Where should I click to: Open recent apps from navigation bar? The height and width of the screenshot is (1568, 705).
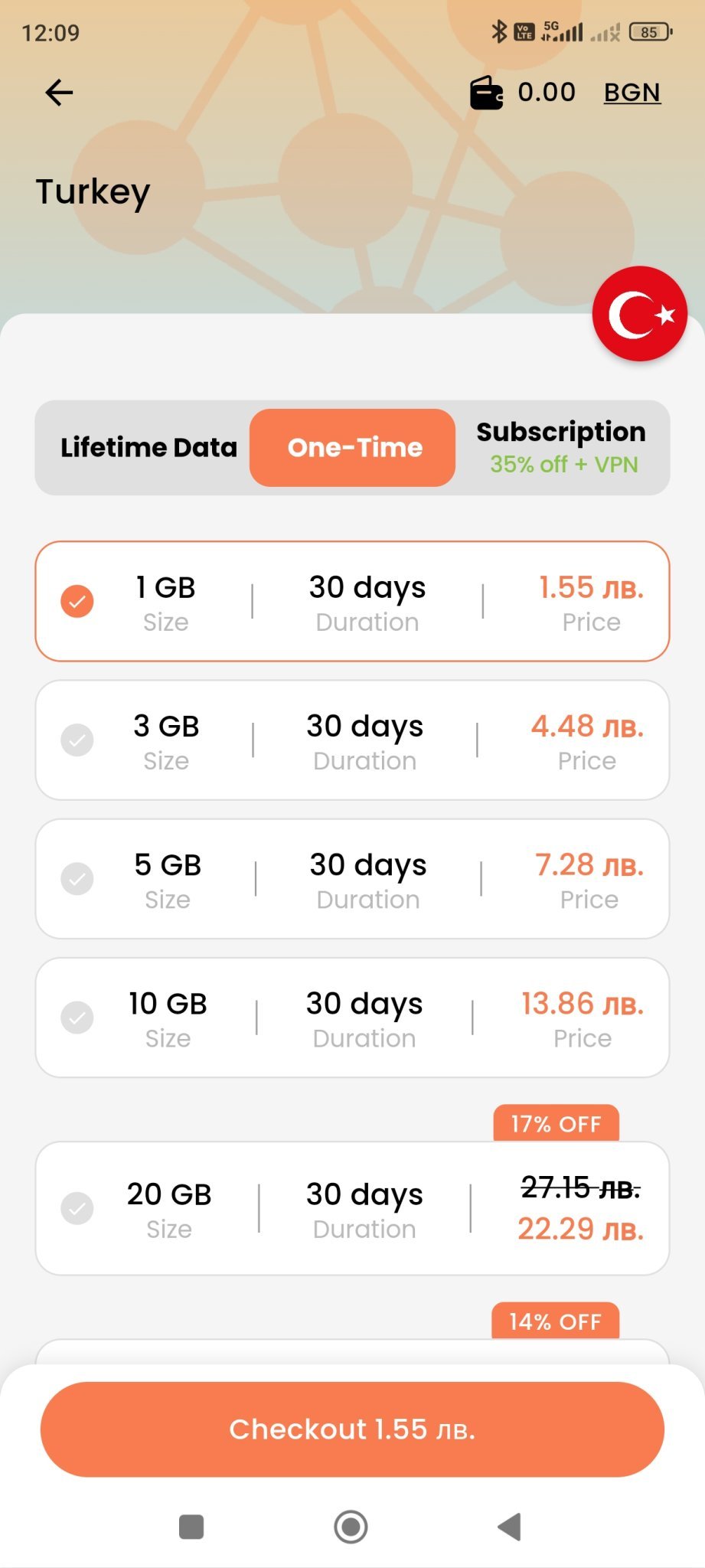click(x=191, y=1527)
